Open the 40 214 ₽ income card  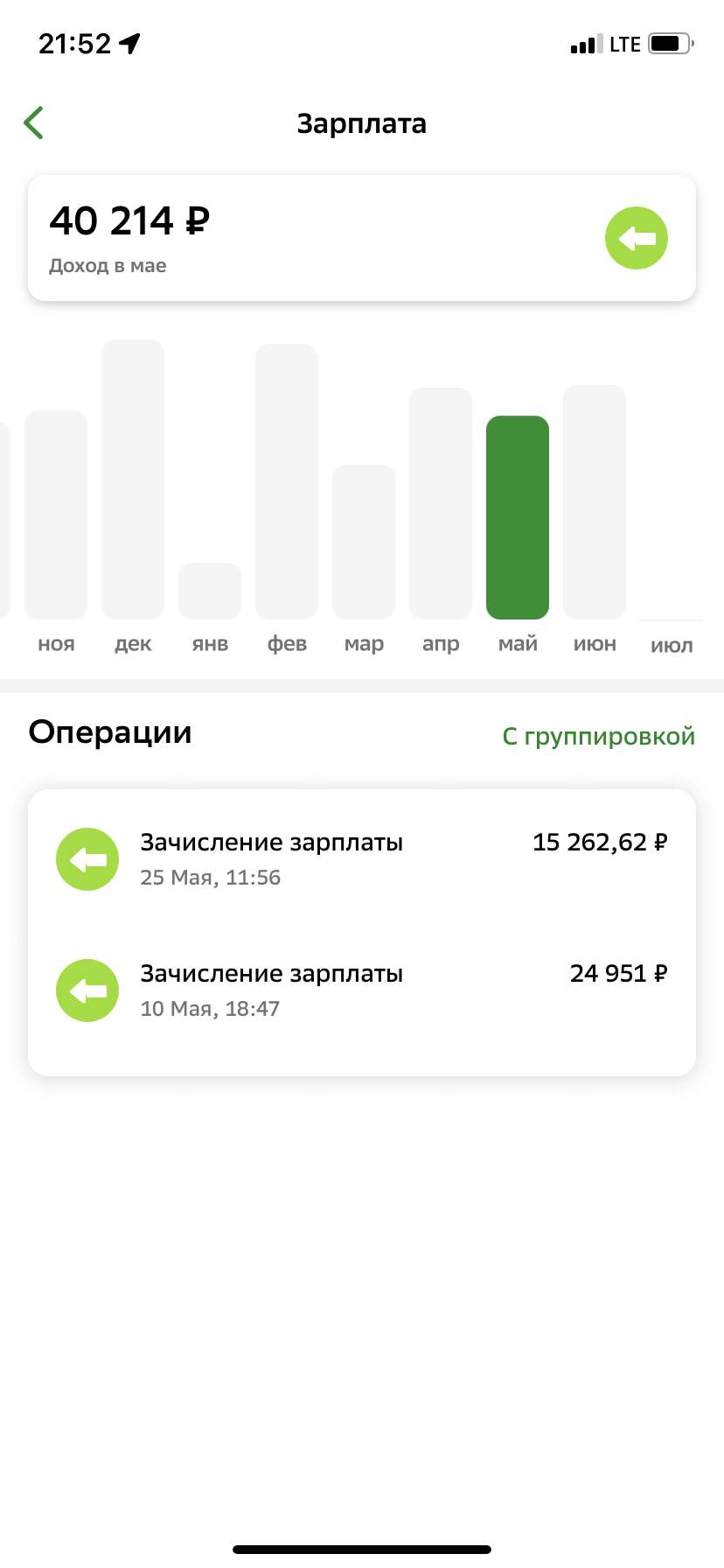point(362,238)
